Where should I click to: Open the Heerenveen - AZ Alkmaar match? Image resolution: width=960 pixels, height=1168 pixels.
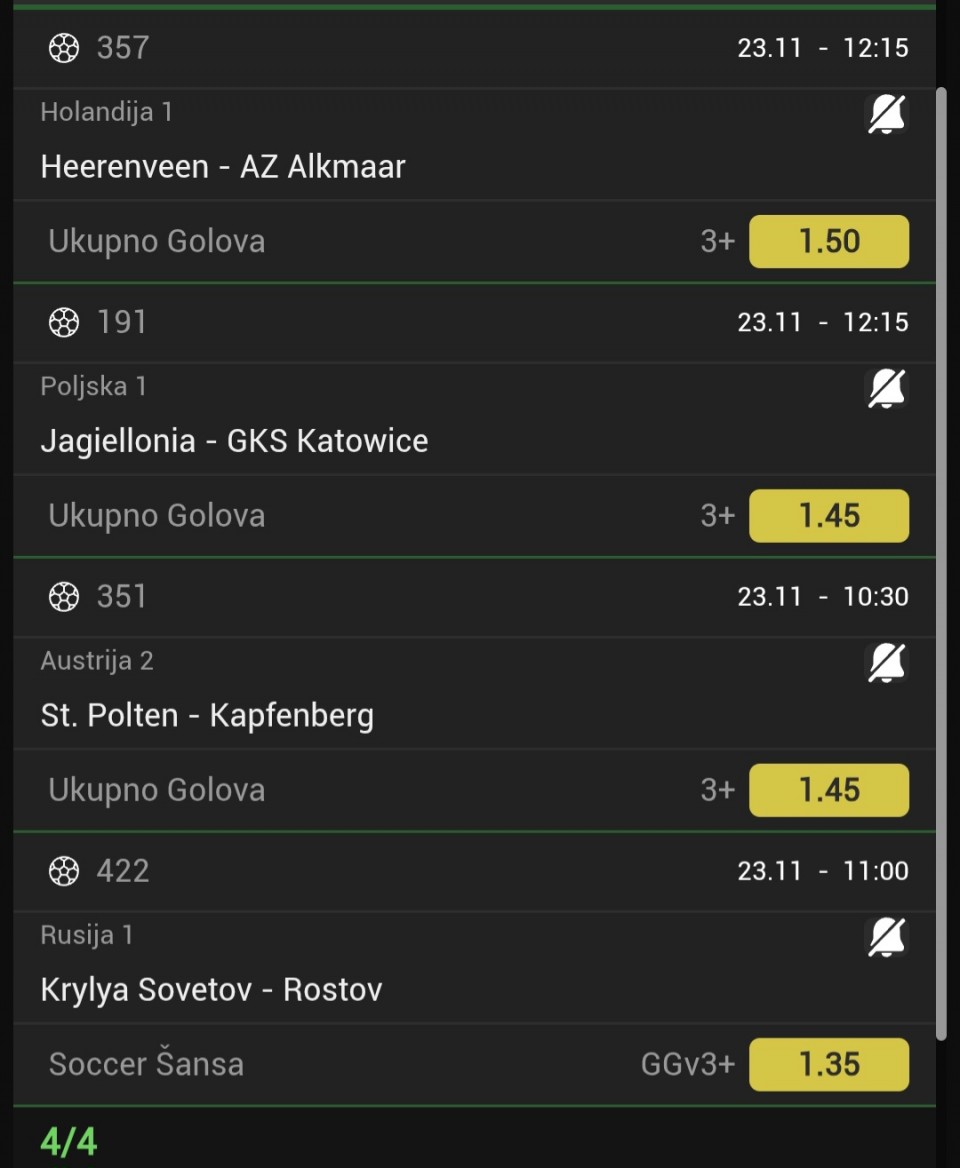click(x=223, y=166)
